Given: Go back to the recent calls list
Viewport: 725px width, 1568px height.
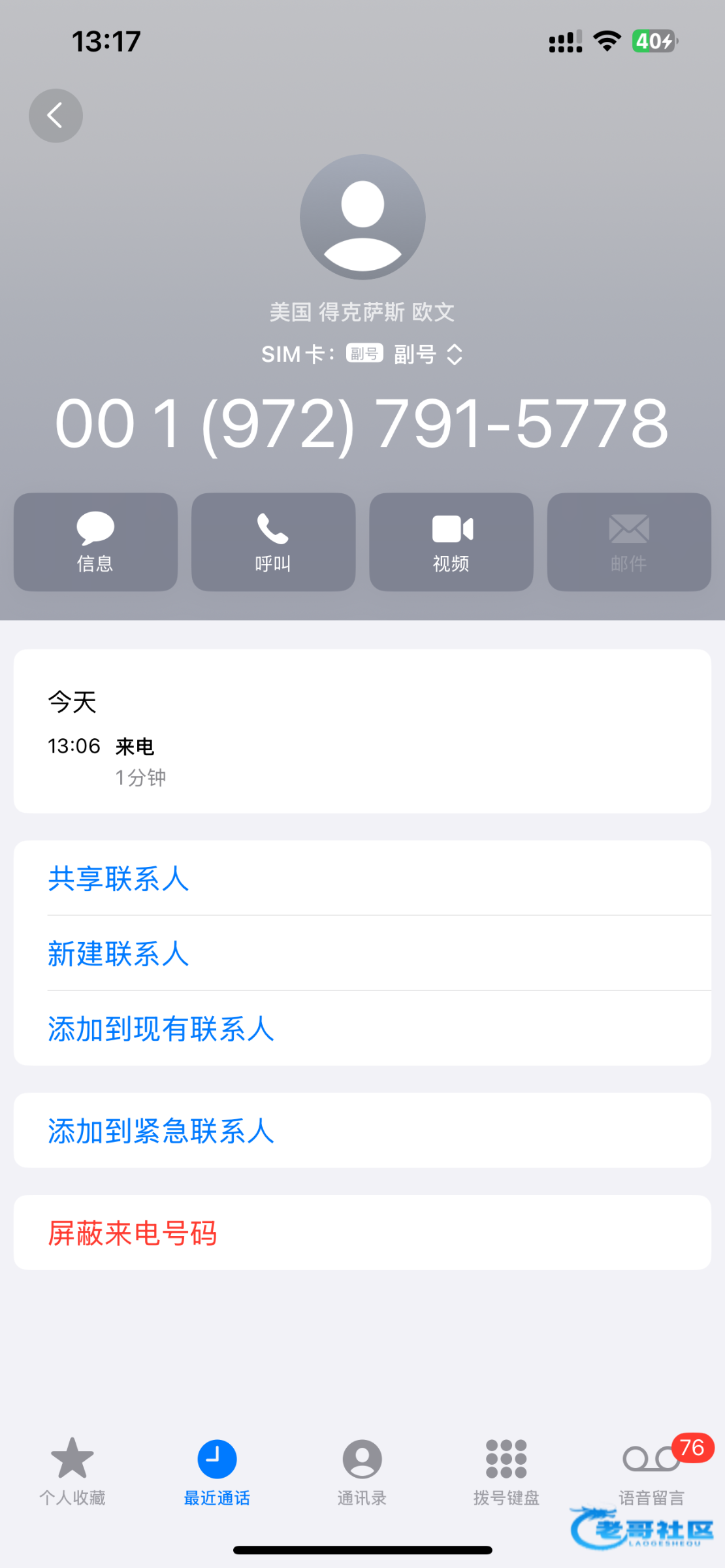Looking at the screenshot, I should tap(56, 116).
